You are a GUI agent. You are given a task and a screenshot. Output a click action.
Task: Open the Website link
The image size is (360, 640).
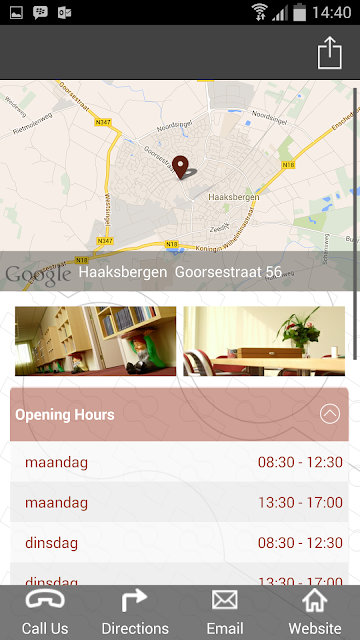tap(315, 613)
